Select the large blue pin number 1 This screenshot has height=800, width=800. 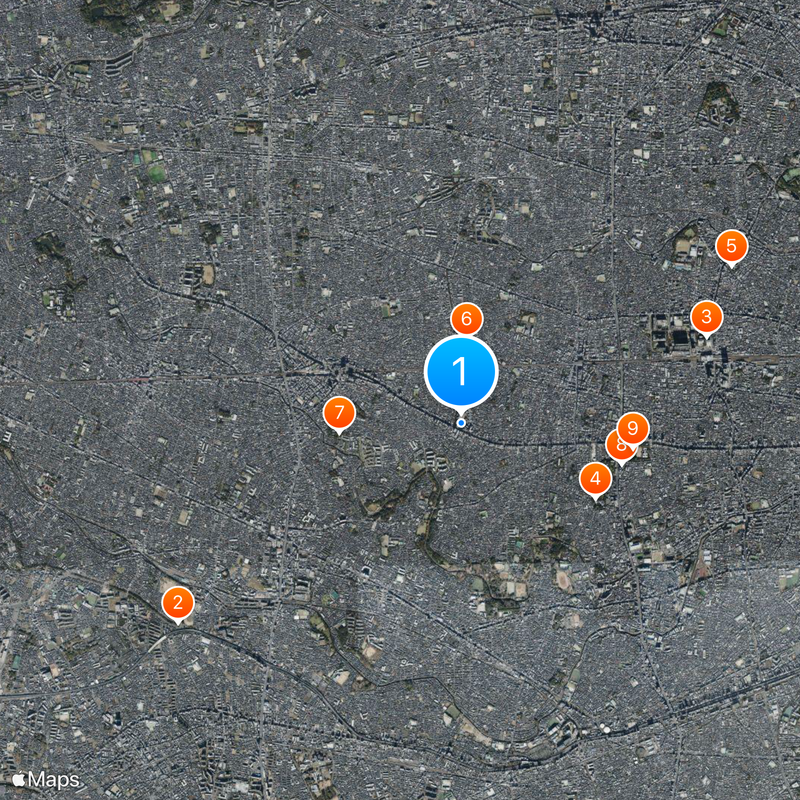click(x=461, y=371)
